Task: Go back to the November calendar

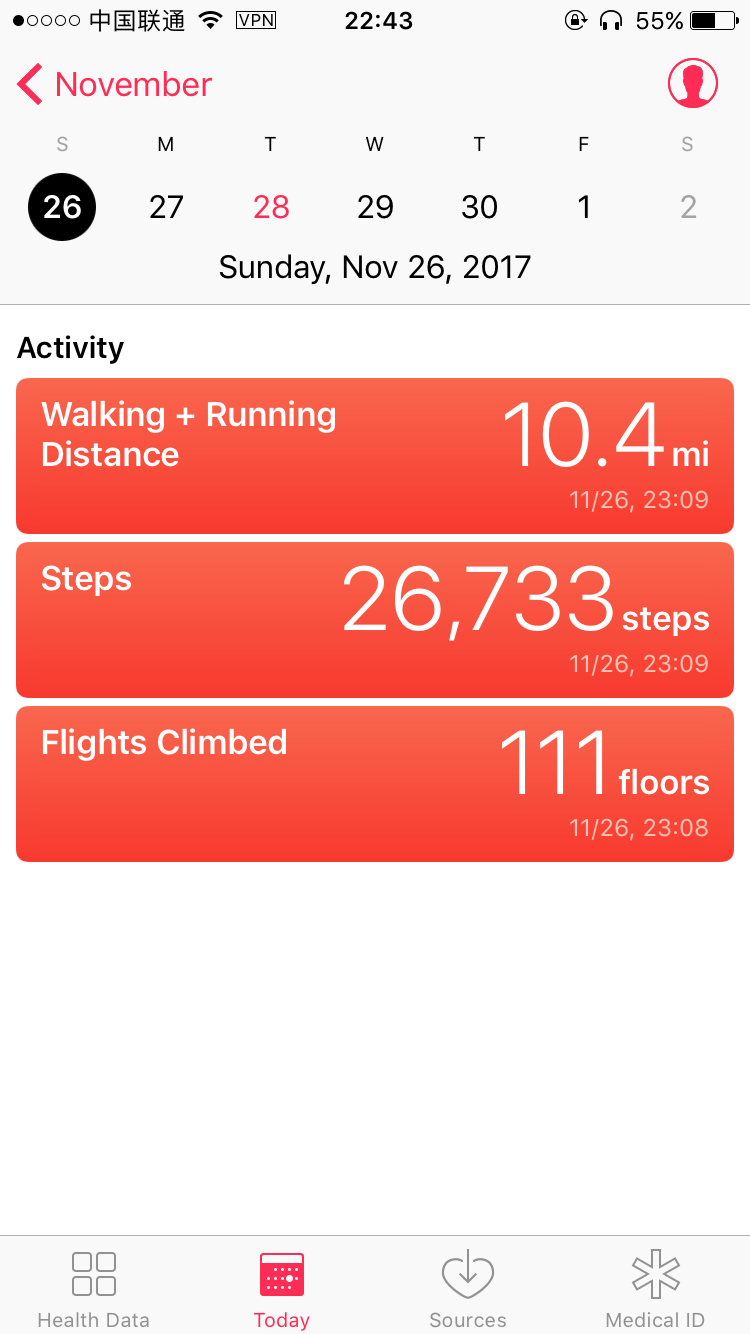Action: 115,85
